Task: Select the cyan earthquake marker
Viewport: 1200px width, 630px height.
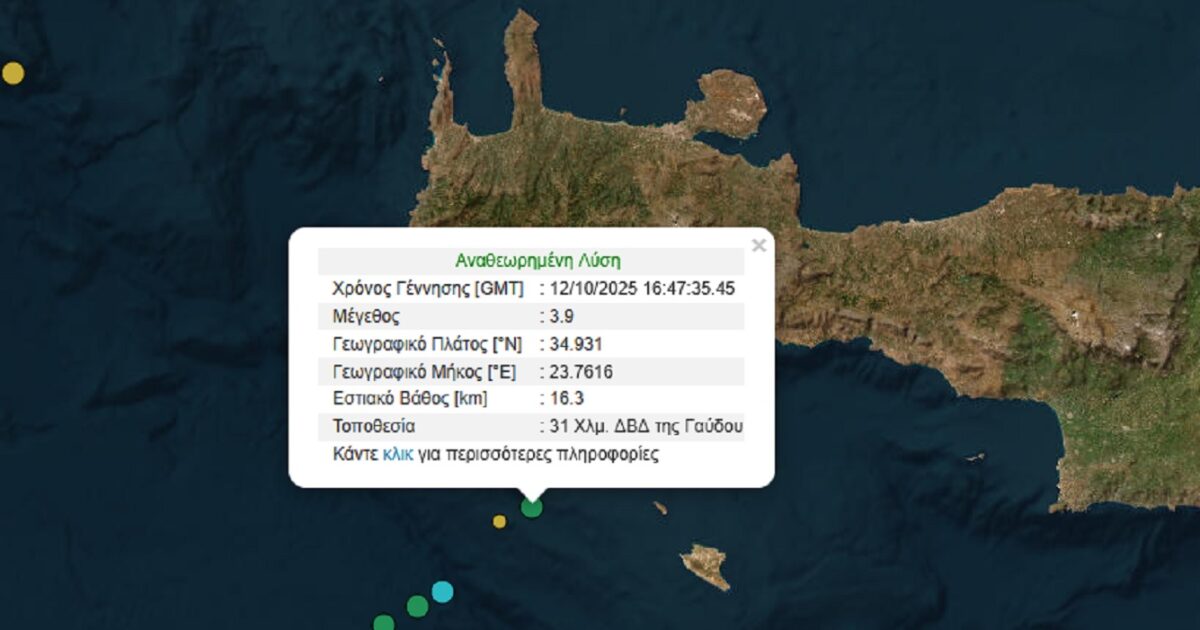Action: [442, 591]
